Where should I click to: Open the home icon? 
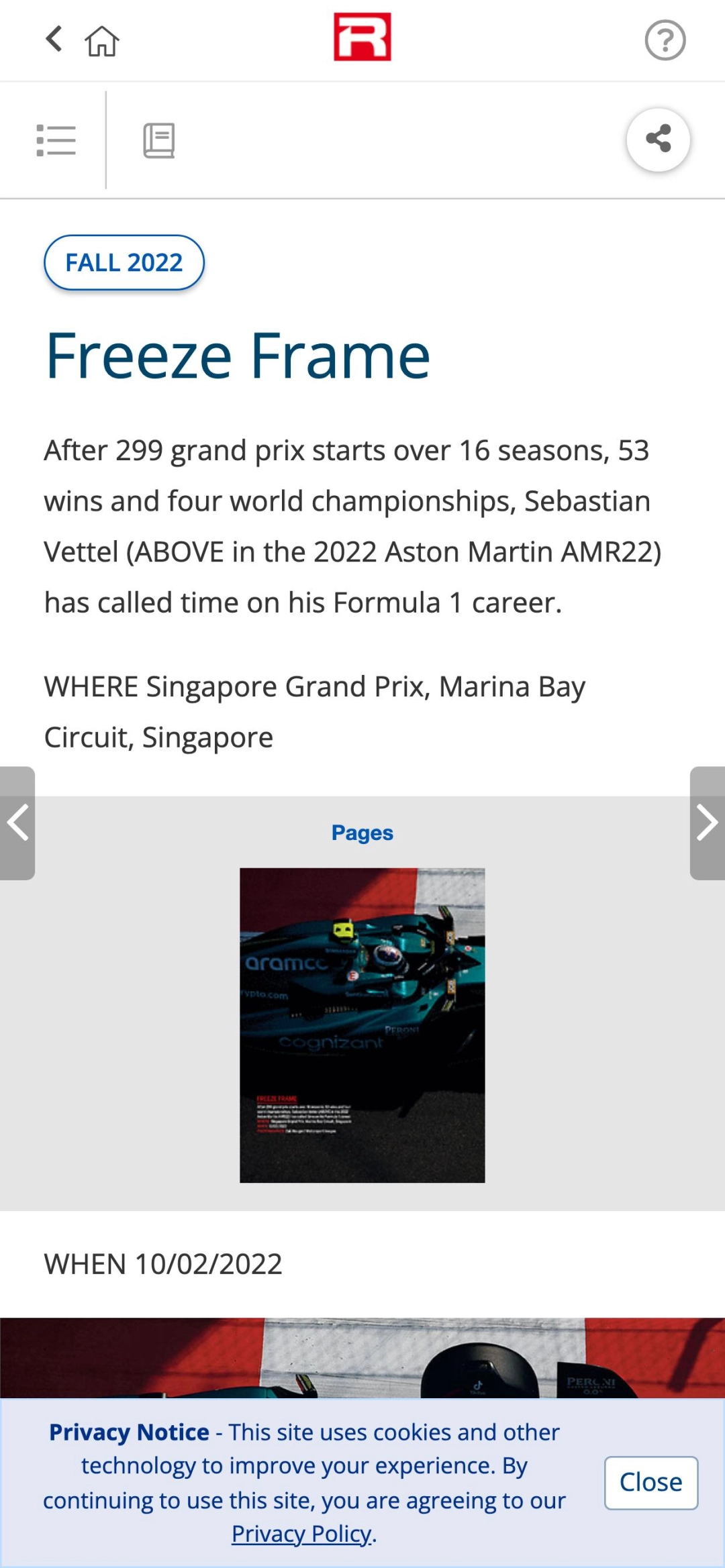point(102,41)
